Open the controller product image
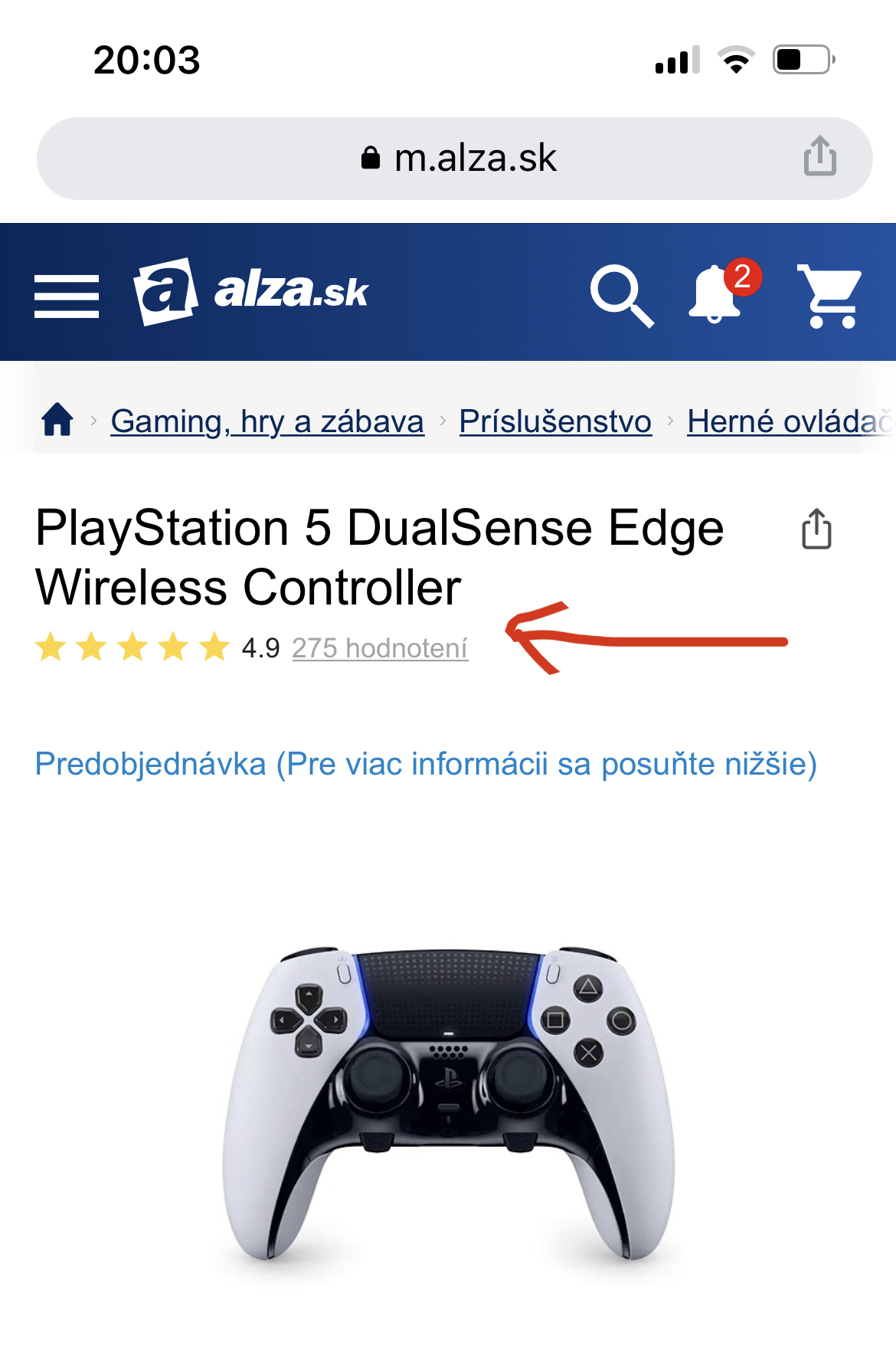This screenshot has height=1360, width=896. (x=449, y=1103)
